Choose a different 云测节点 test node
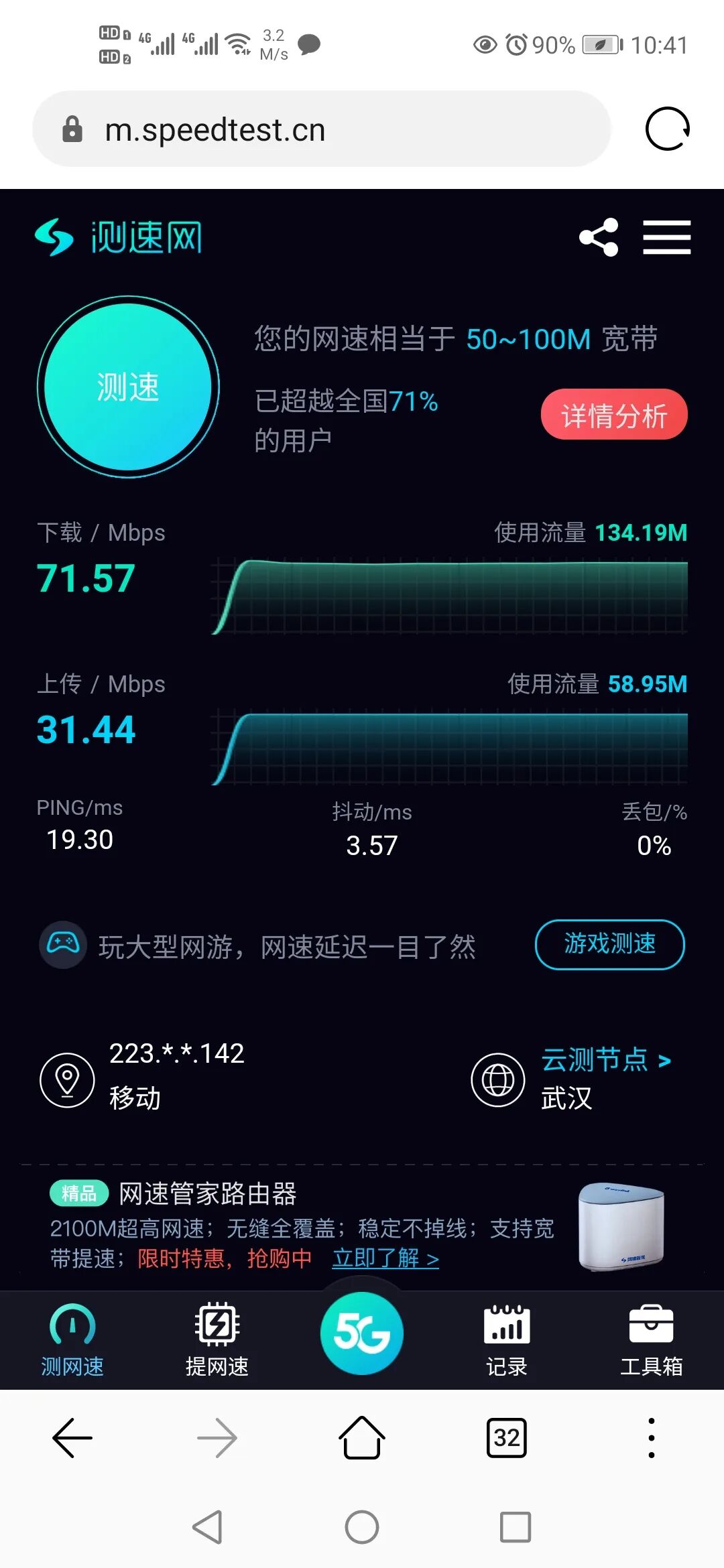 click(605, 1060)
